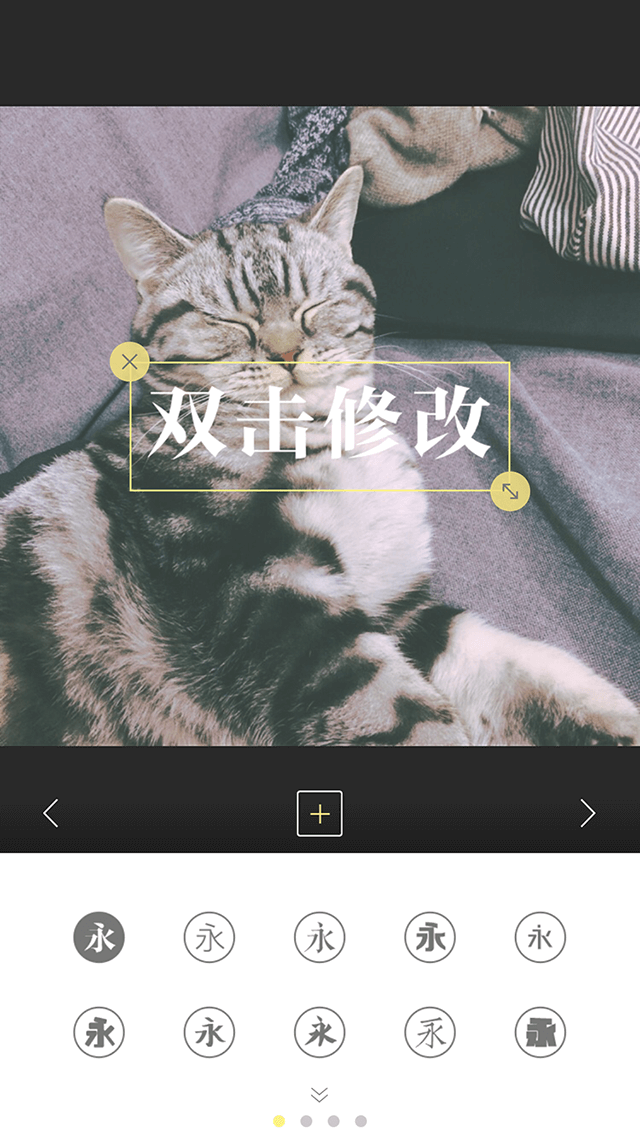Pick the third 永 font in top row

pos(320,938)
